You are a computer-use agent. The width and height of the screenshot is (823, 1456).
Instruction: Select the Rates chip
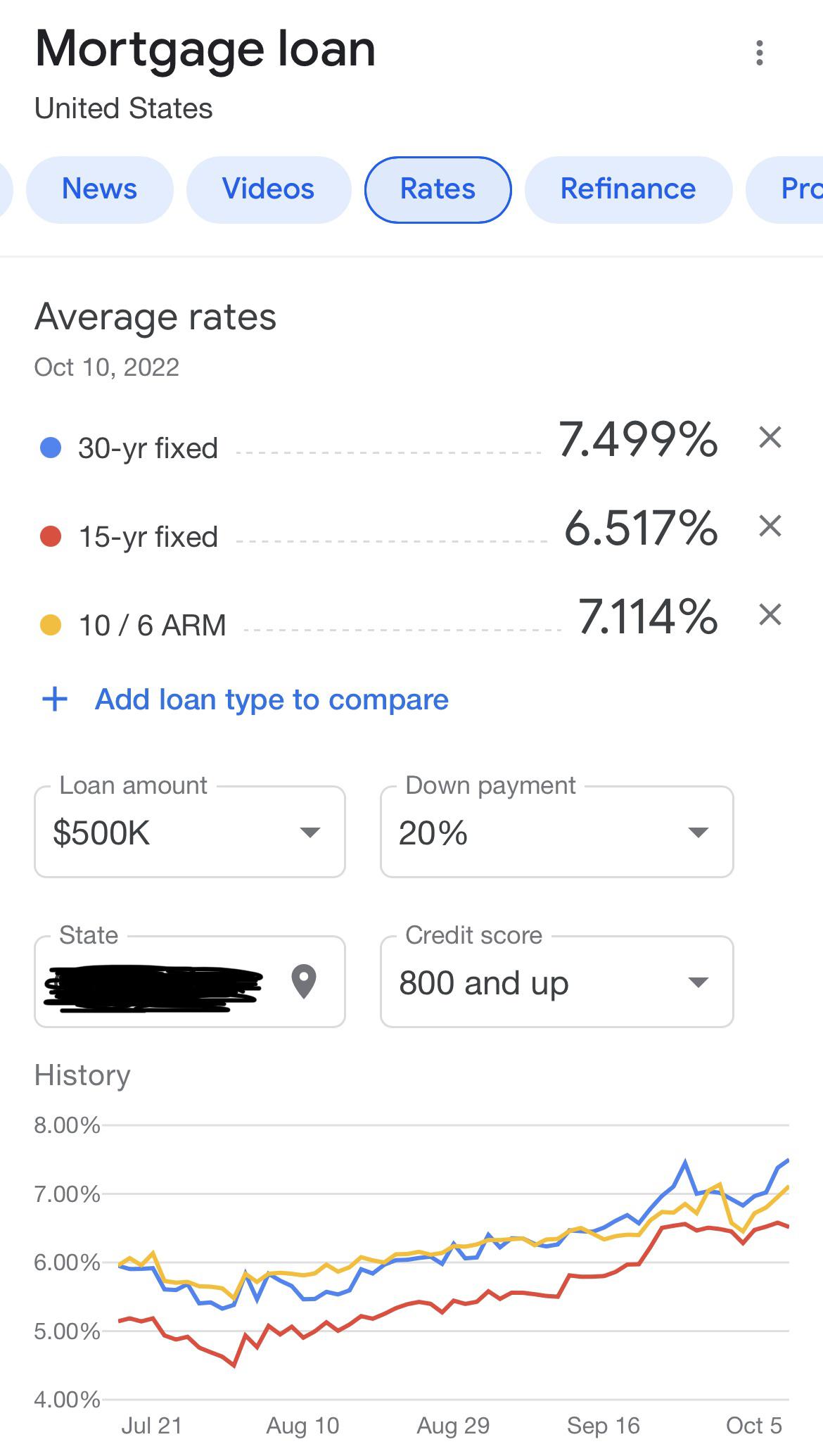tap(438, 189)
